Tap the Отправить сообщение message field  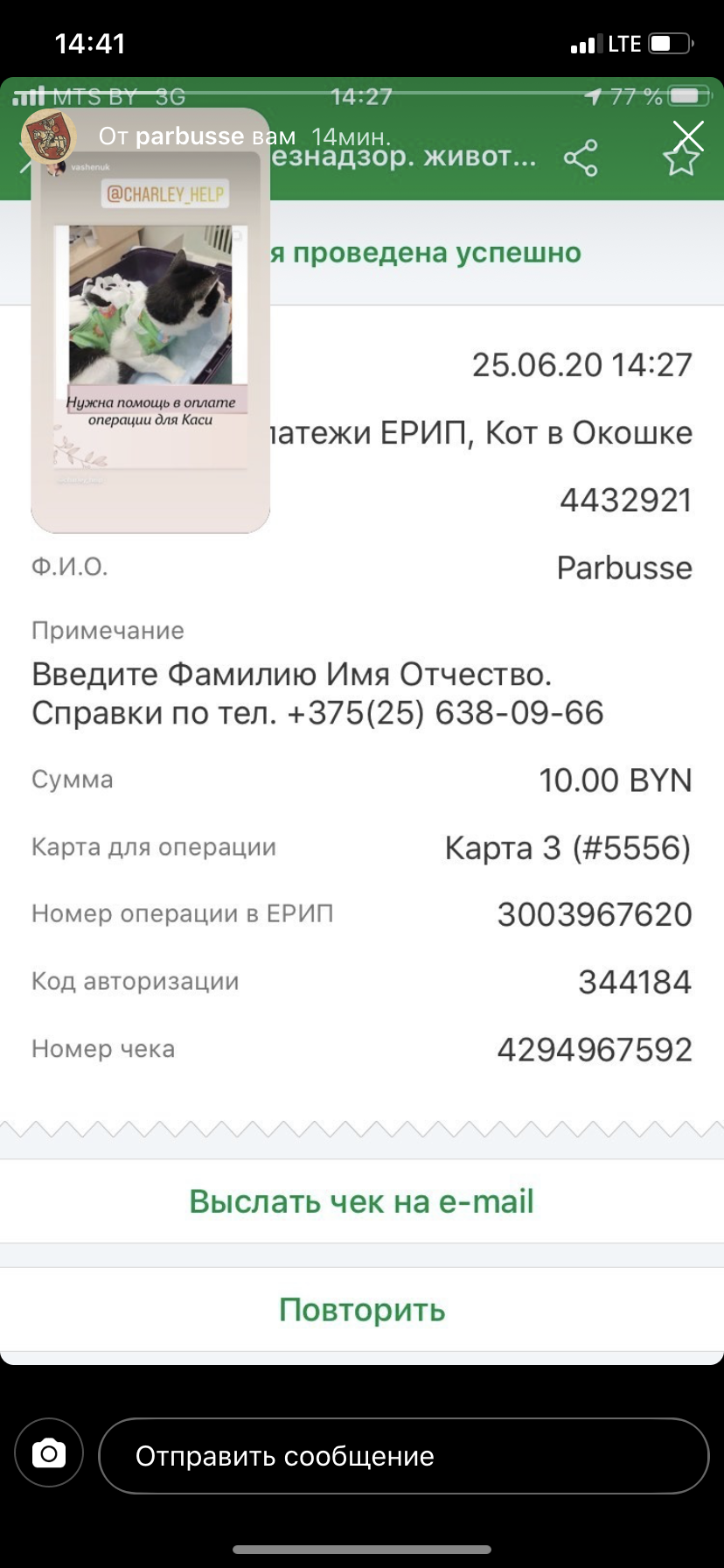click(x=403, y=1456)
